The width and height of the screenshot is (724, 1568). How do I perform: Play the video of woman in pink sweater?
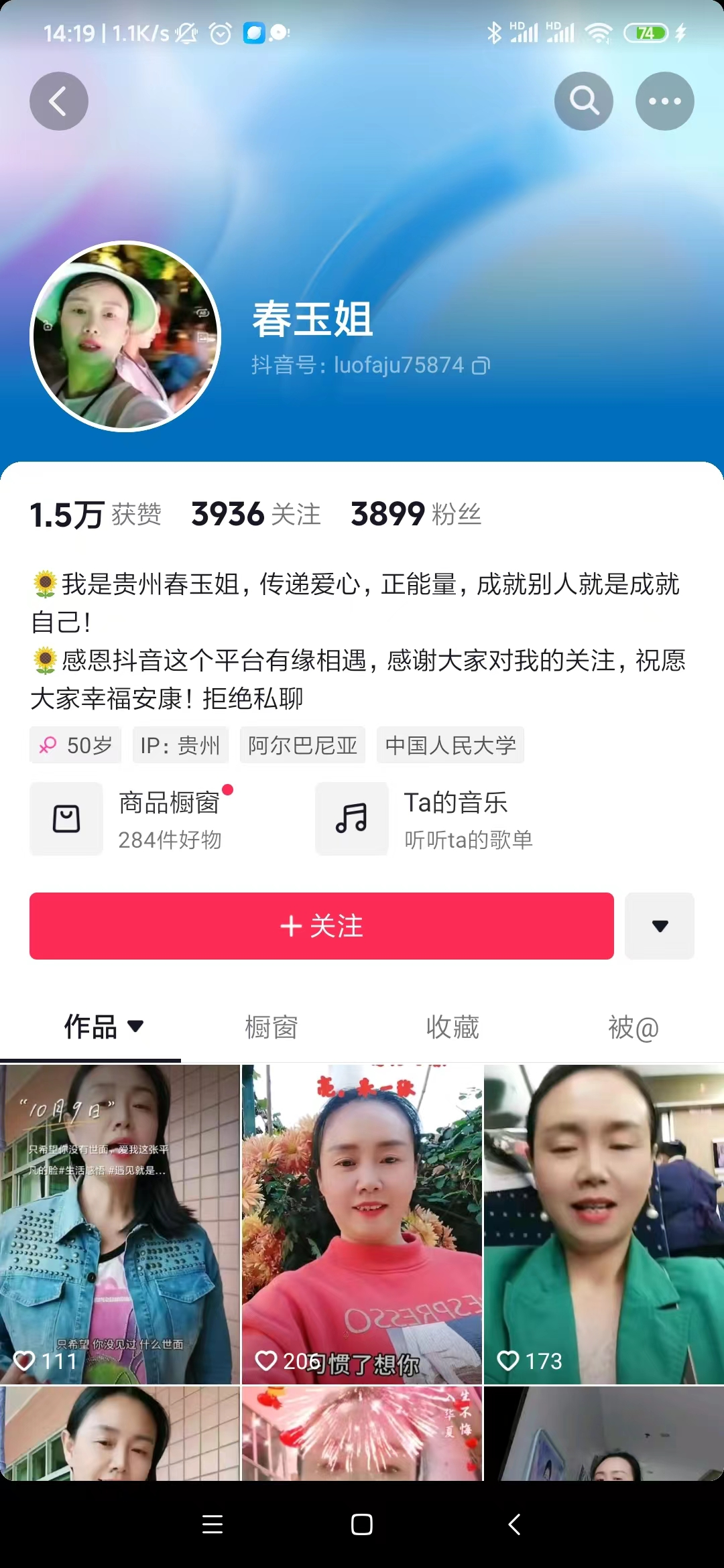point(362,1224)
